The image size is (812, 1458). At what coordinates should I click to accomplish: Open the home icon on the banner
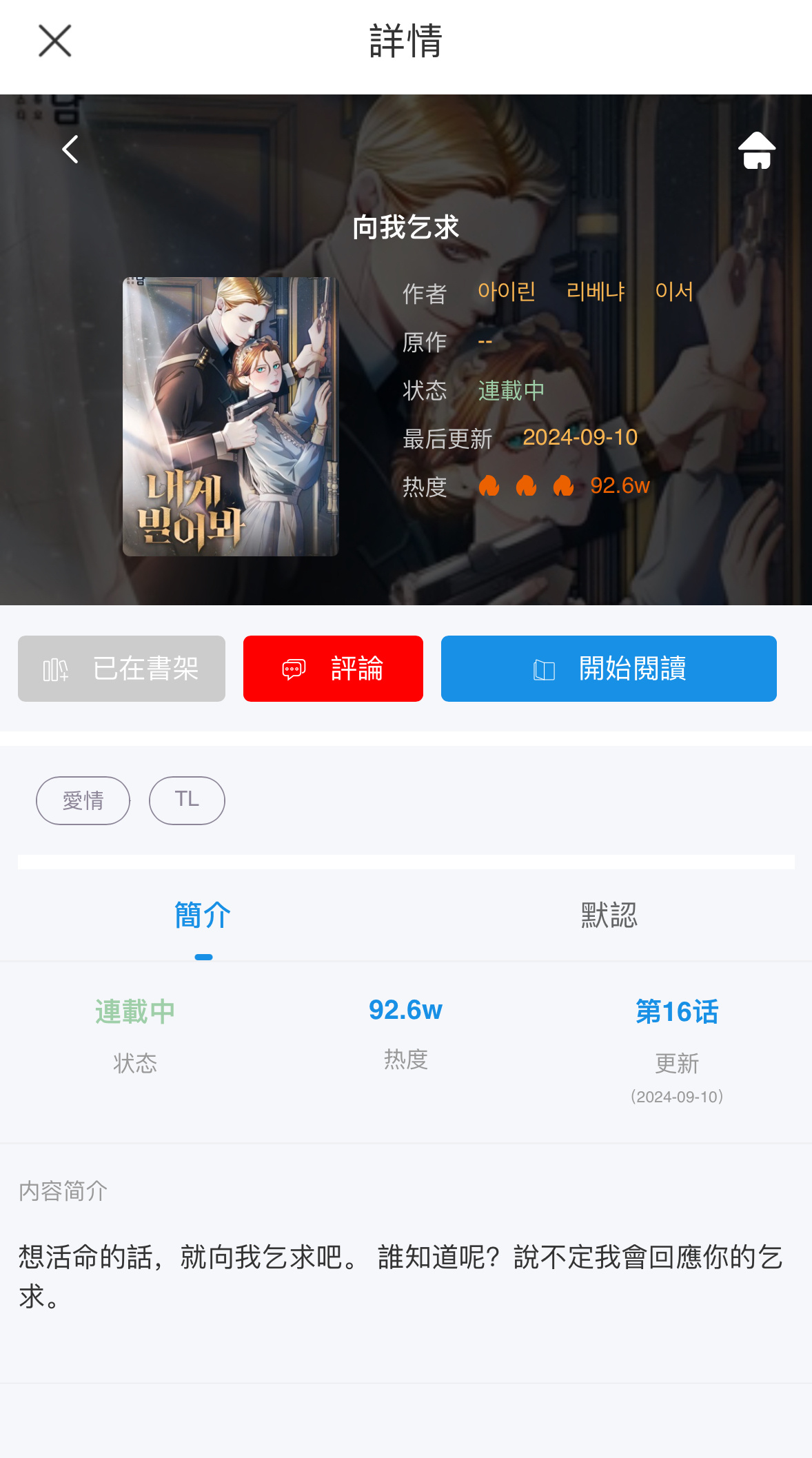click(x=756, y=150)
